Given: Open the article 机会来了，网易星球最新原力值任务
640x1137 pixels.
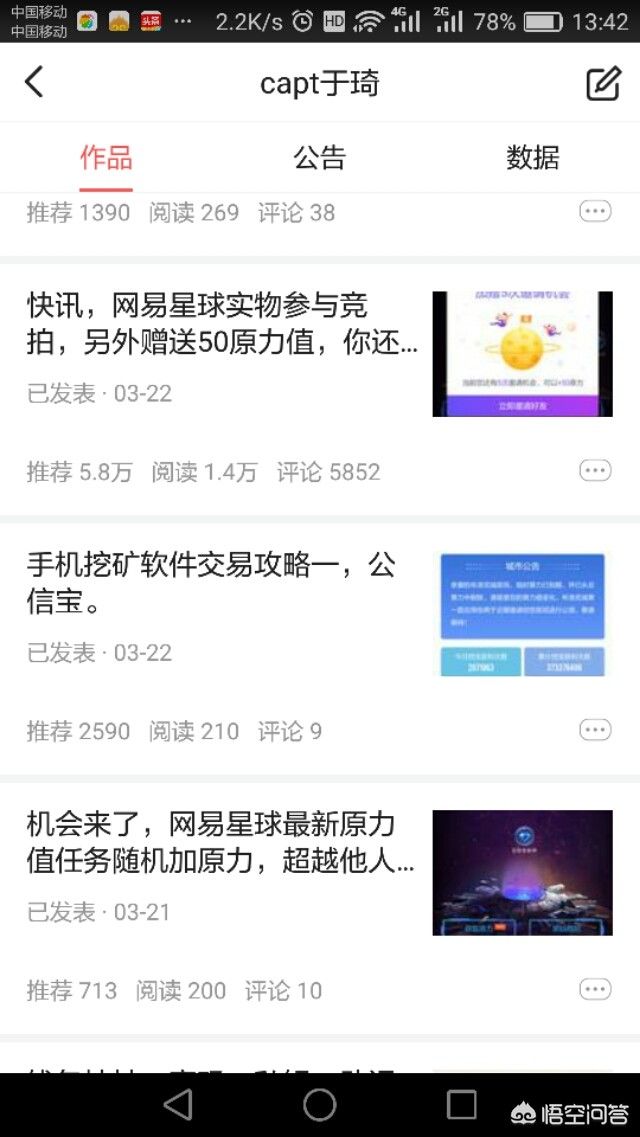Looking at the screenshot, I should tap(220, 843).
